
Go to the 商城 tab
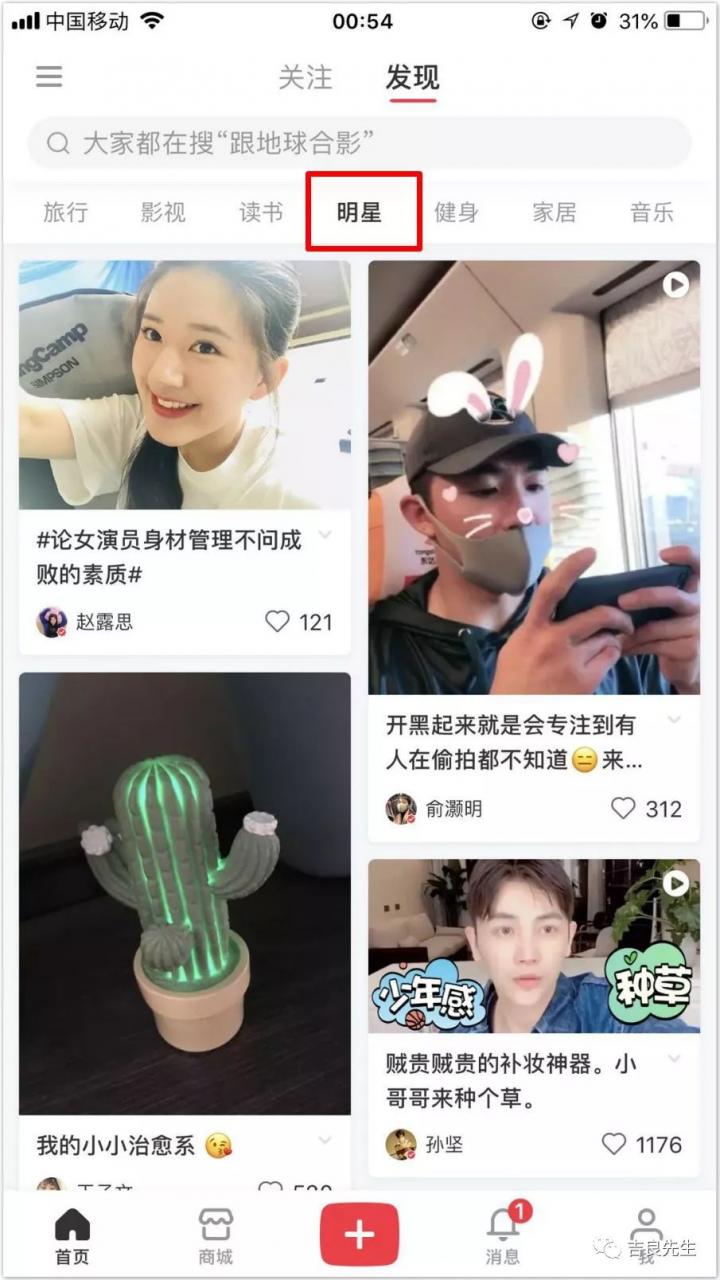coord(216,1235)
